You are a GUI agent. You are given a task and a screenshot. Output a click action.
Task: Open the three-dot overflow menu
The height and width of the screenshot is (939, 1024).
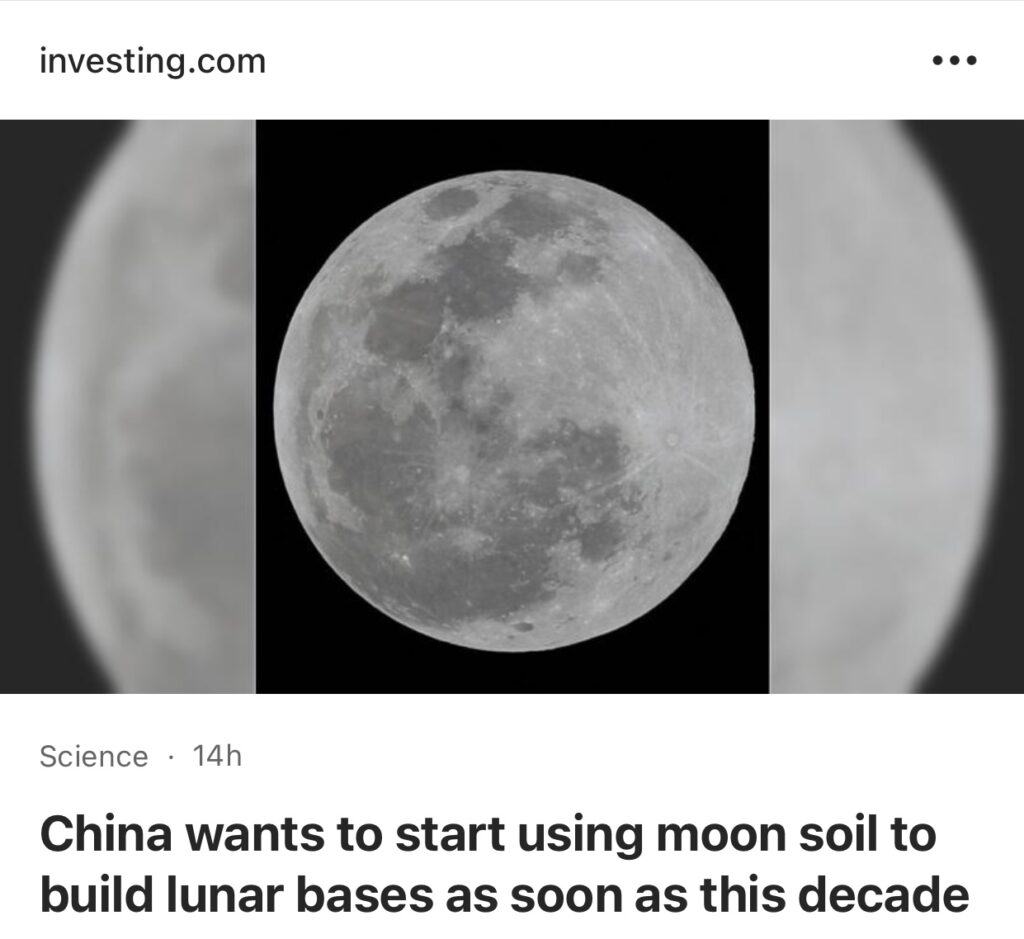pyautogui.click(x=953, y=61)
